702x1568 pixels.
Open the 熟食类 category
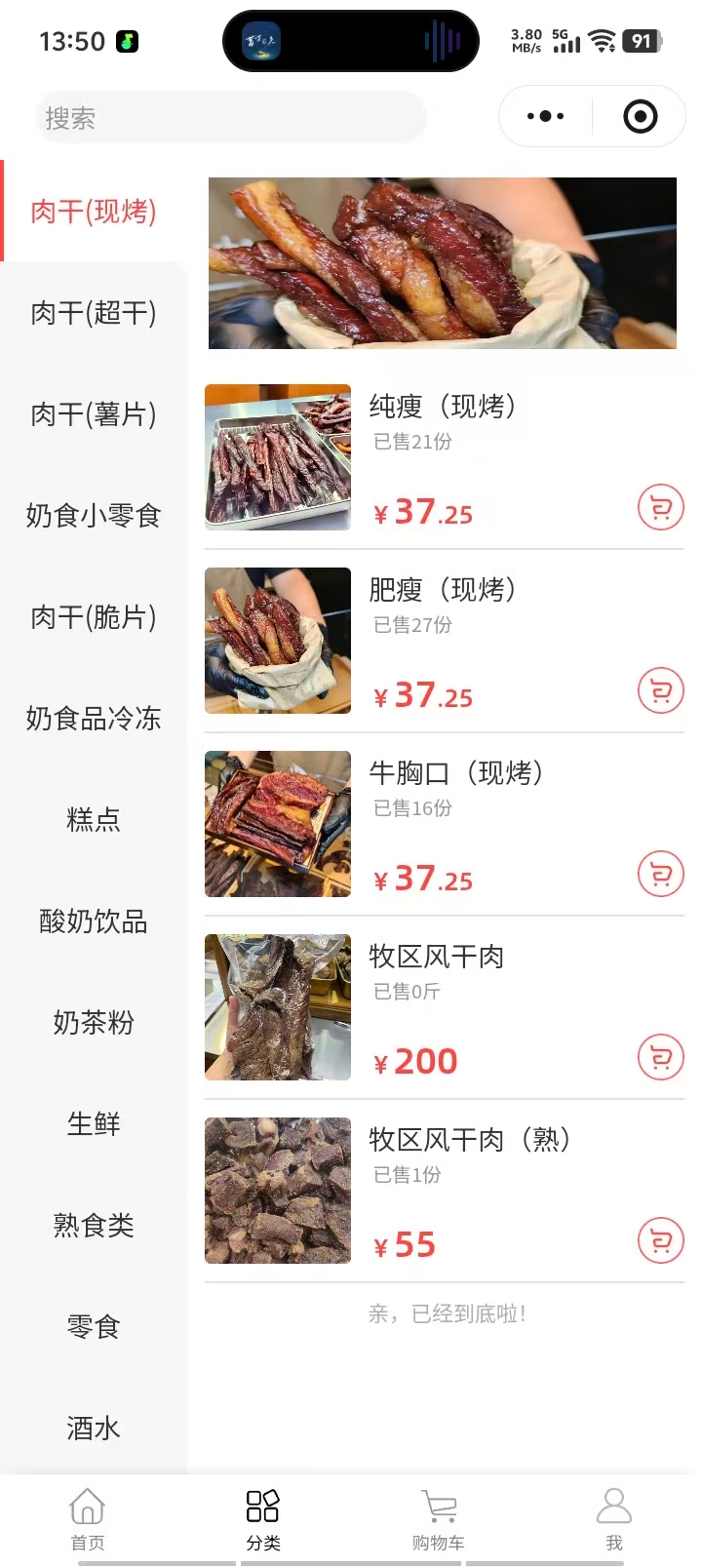pos(94,1226)
